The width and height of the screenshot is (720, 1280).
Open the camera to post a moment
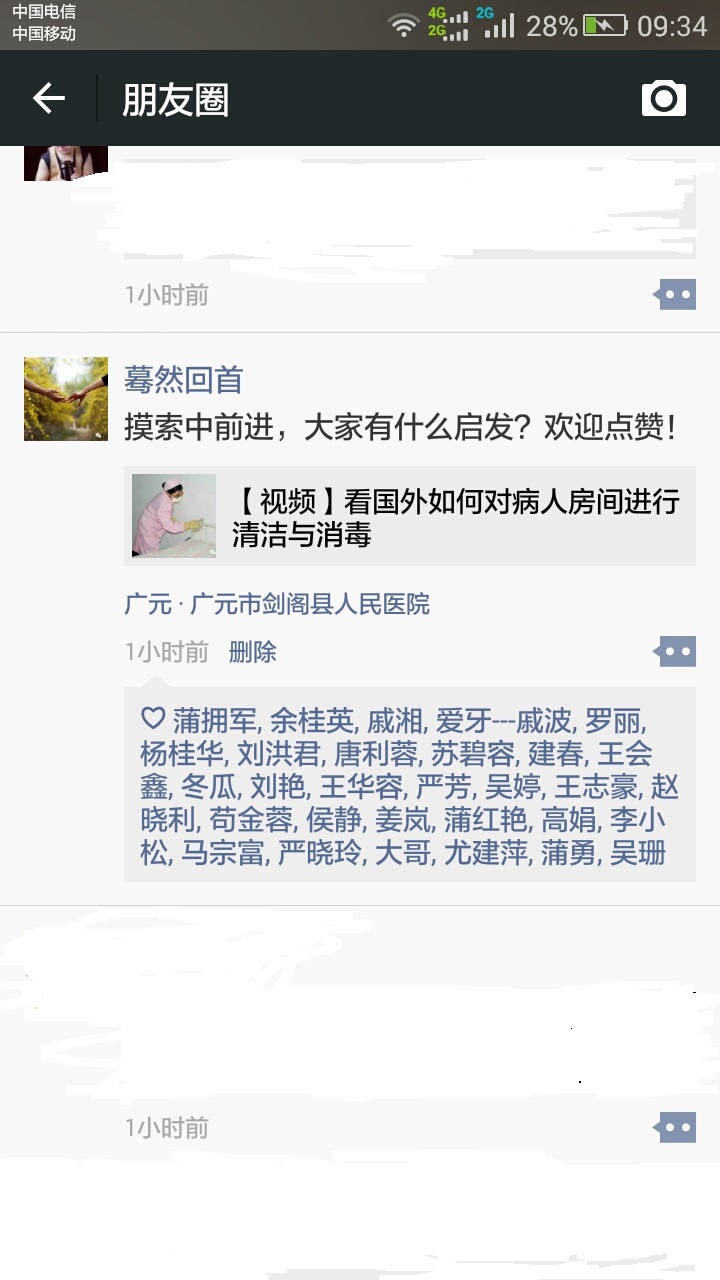pyautogui.click(x=663, y=99)
